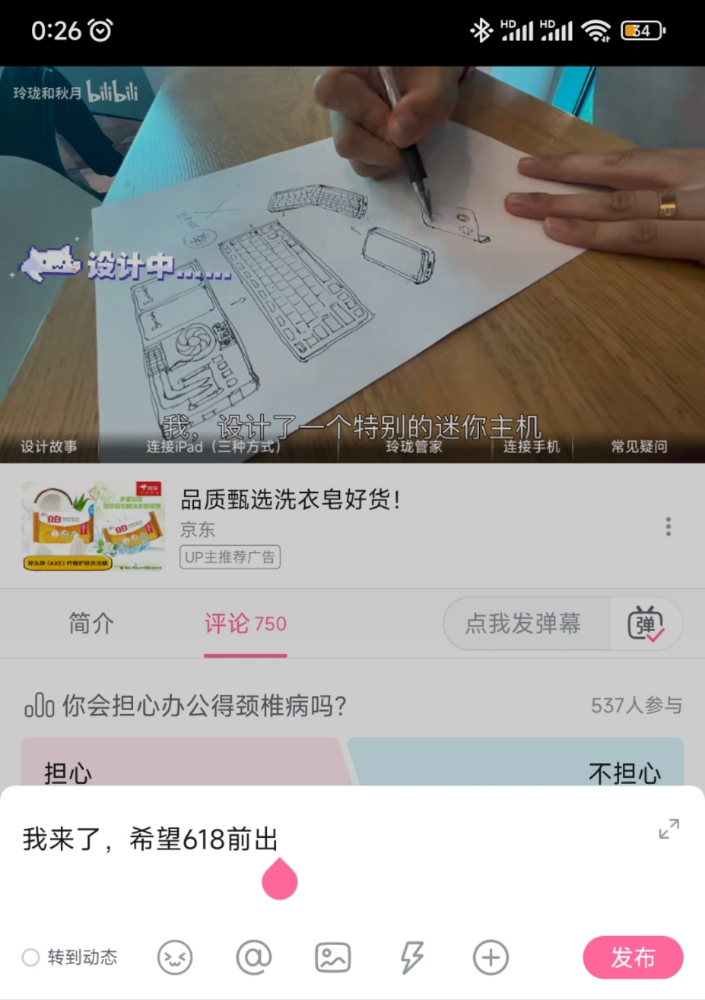Open the lightning bolt shortcut
Screen dimensions: 705x1000
click(x=411, y=957)
